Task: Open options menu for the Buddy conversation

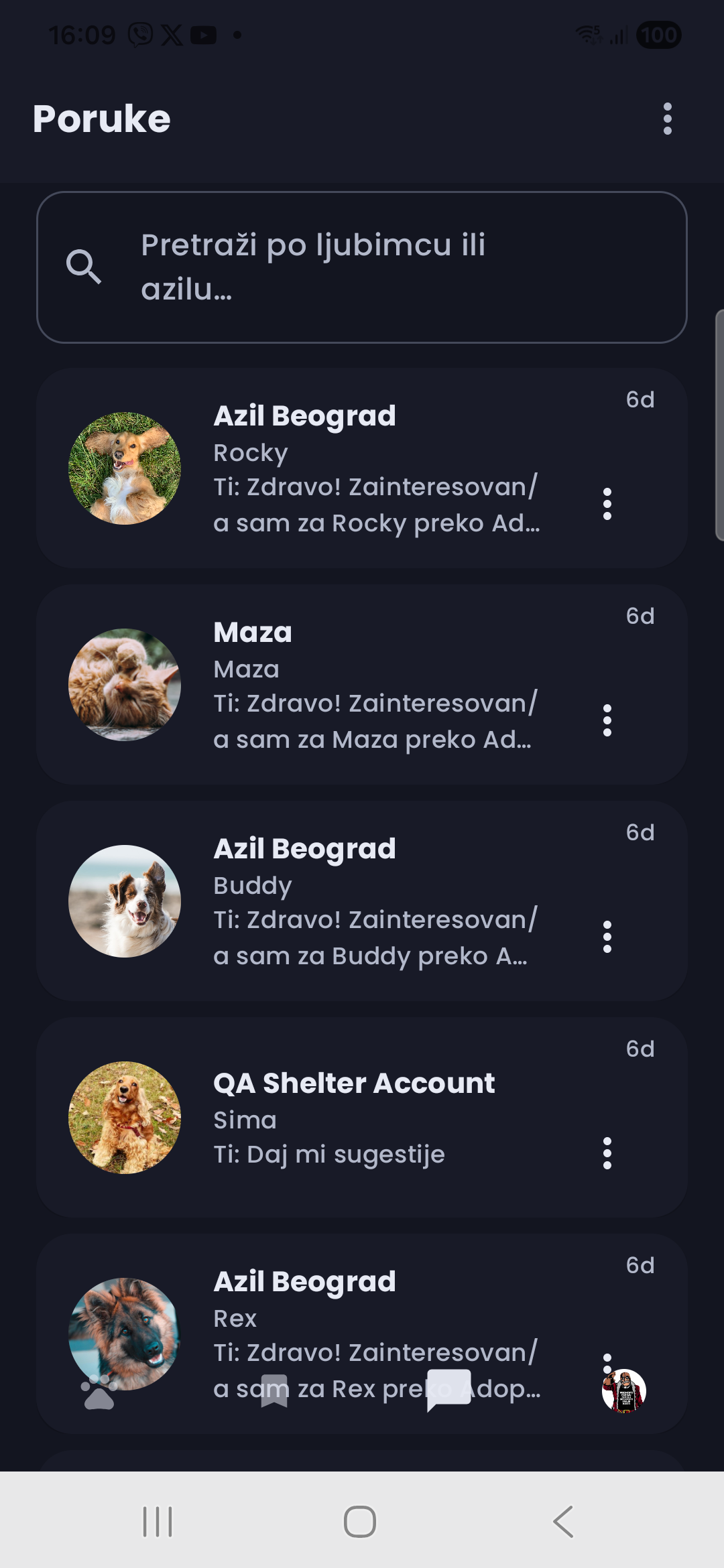Action: (607, 938)
